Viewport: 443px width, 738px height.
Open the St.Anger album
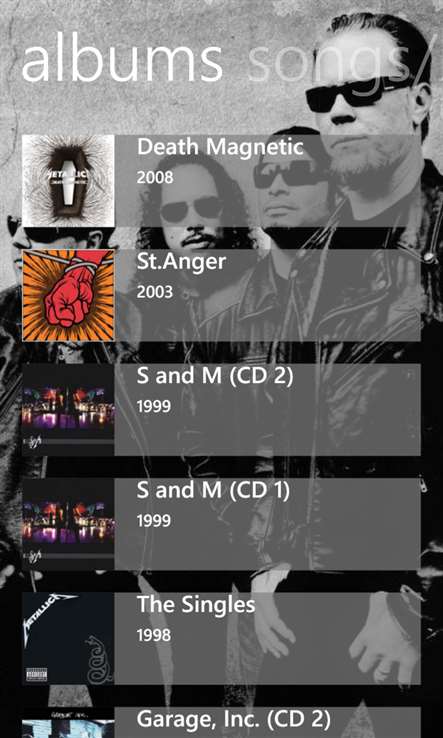[221, 295]
